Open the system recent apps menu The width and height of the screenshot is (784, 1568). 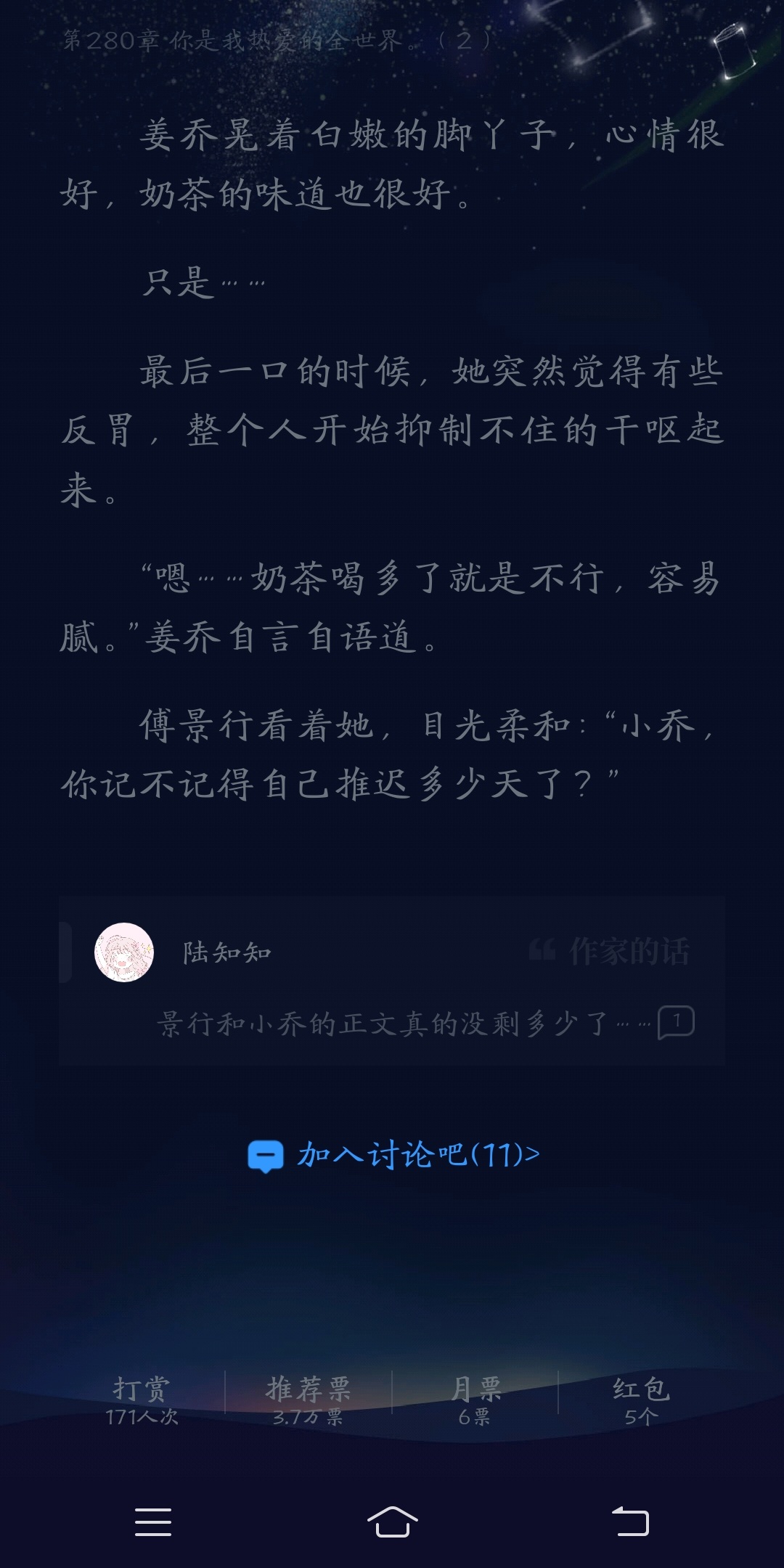pos(153,1522)
